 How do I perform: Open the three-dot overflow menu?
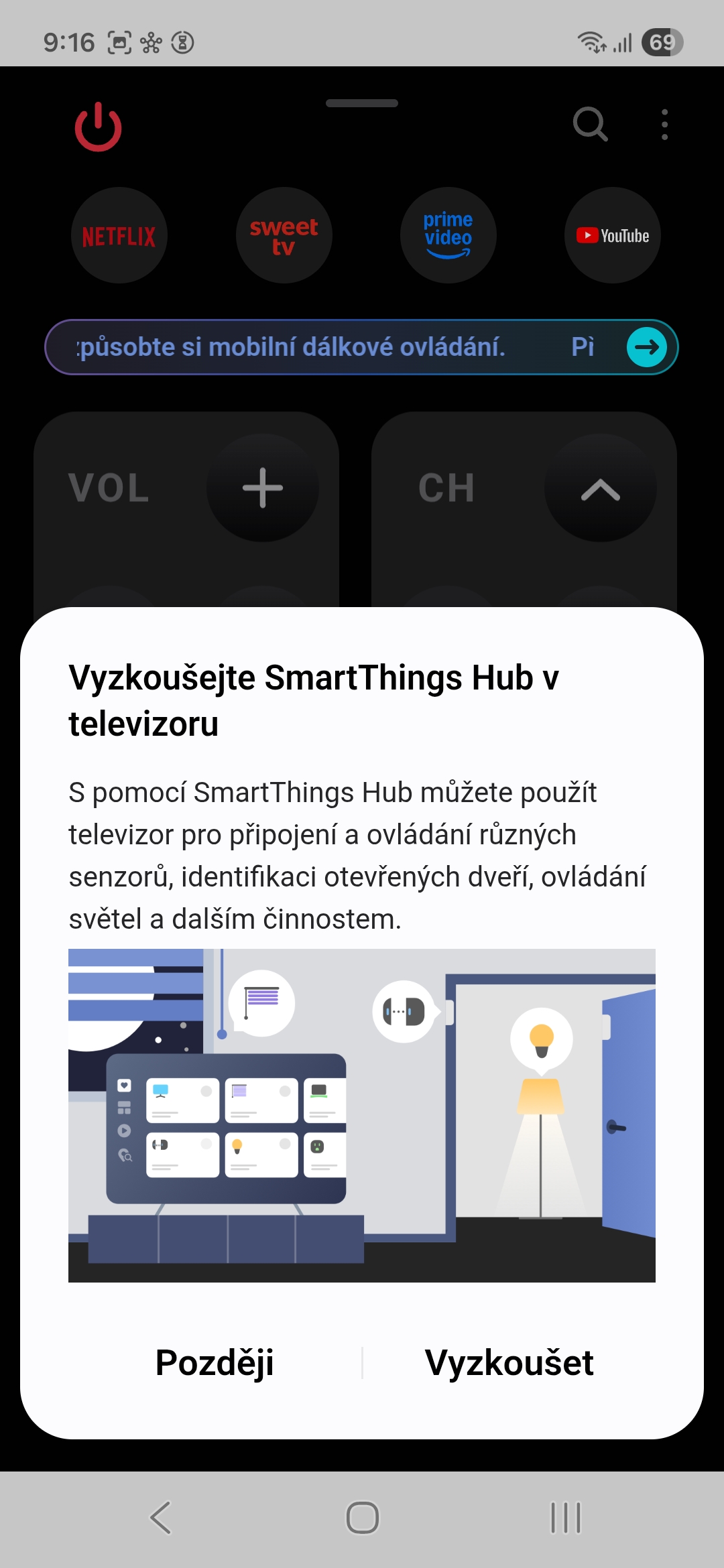(x=664, y=125)
